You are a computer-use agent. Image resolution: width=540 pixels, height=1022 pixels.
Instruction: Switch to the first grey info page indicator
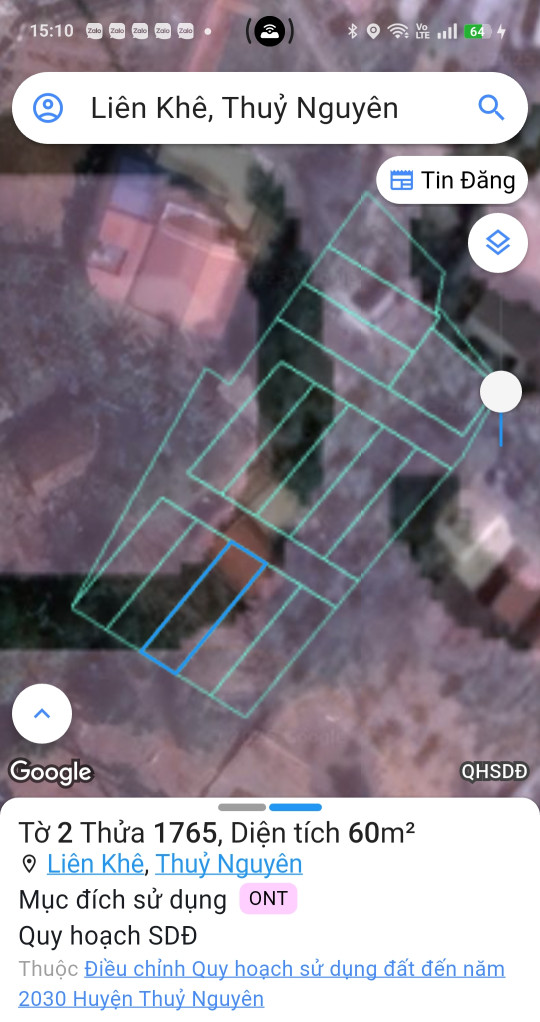tap(242, 808)
